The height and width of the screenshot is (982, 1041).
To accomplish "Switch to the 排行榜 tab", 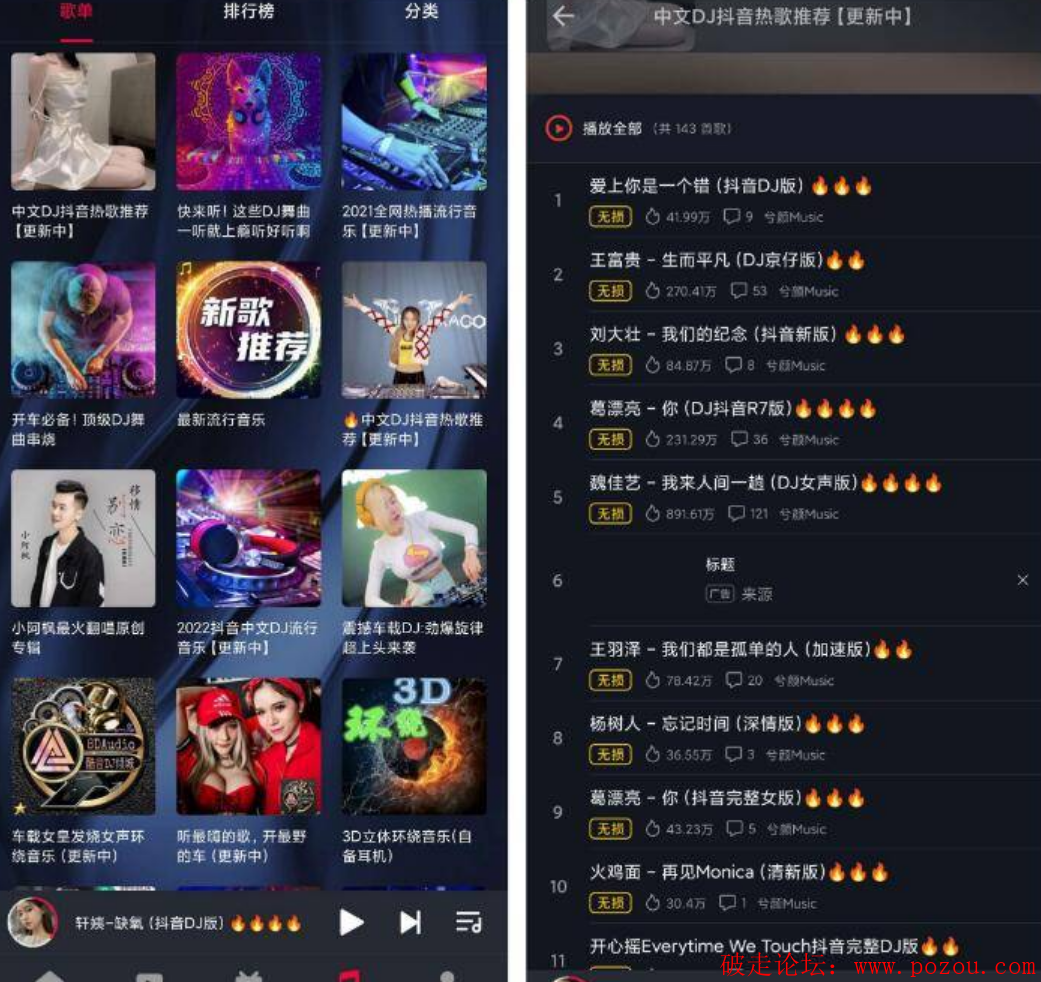I will point(248,12).
